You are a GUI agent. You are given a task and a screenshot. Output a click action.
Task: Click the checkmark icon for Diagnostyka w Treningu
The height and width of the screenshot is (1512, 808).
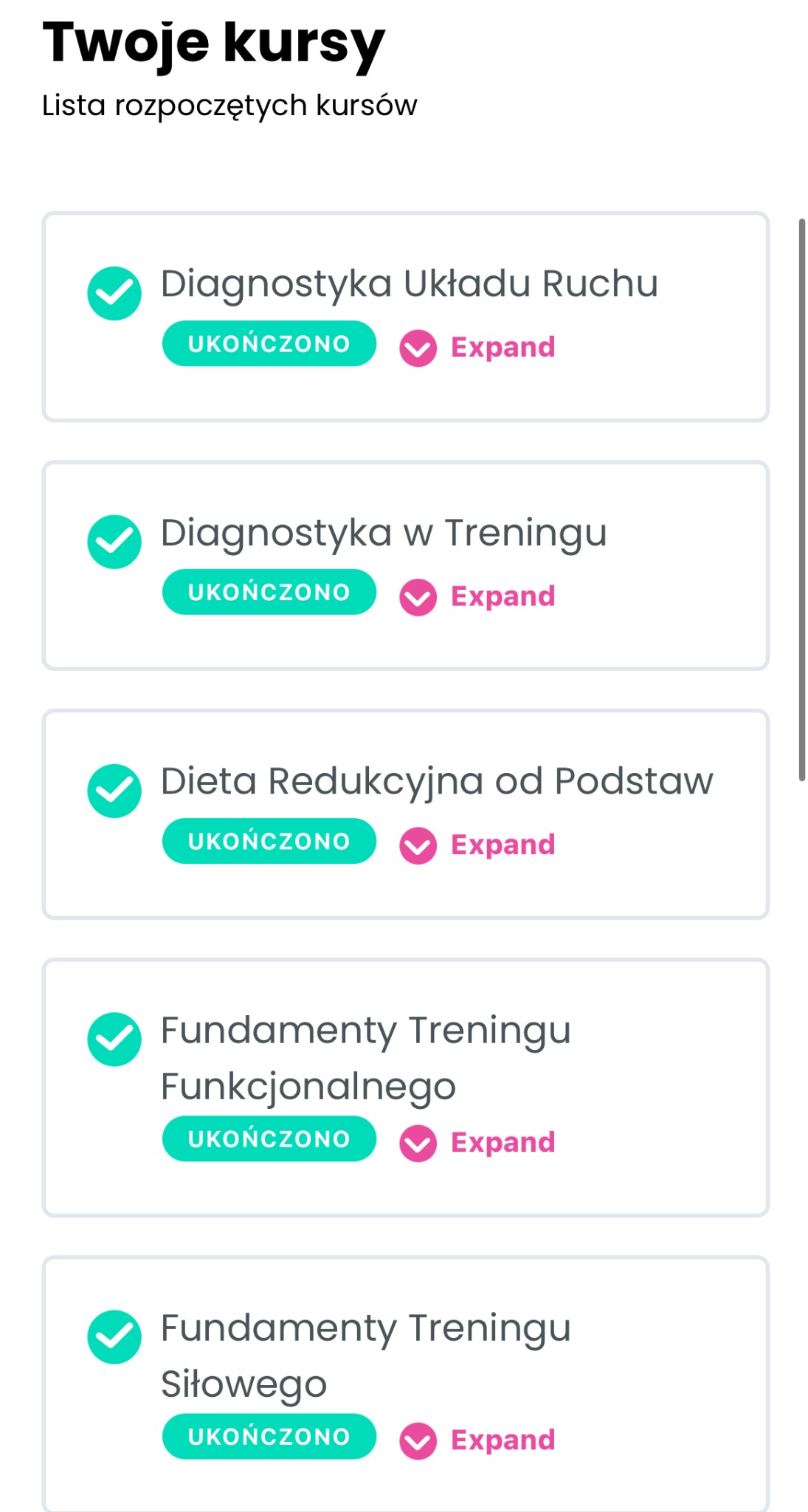[x=114, y=541]
